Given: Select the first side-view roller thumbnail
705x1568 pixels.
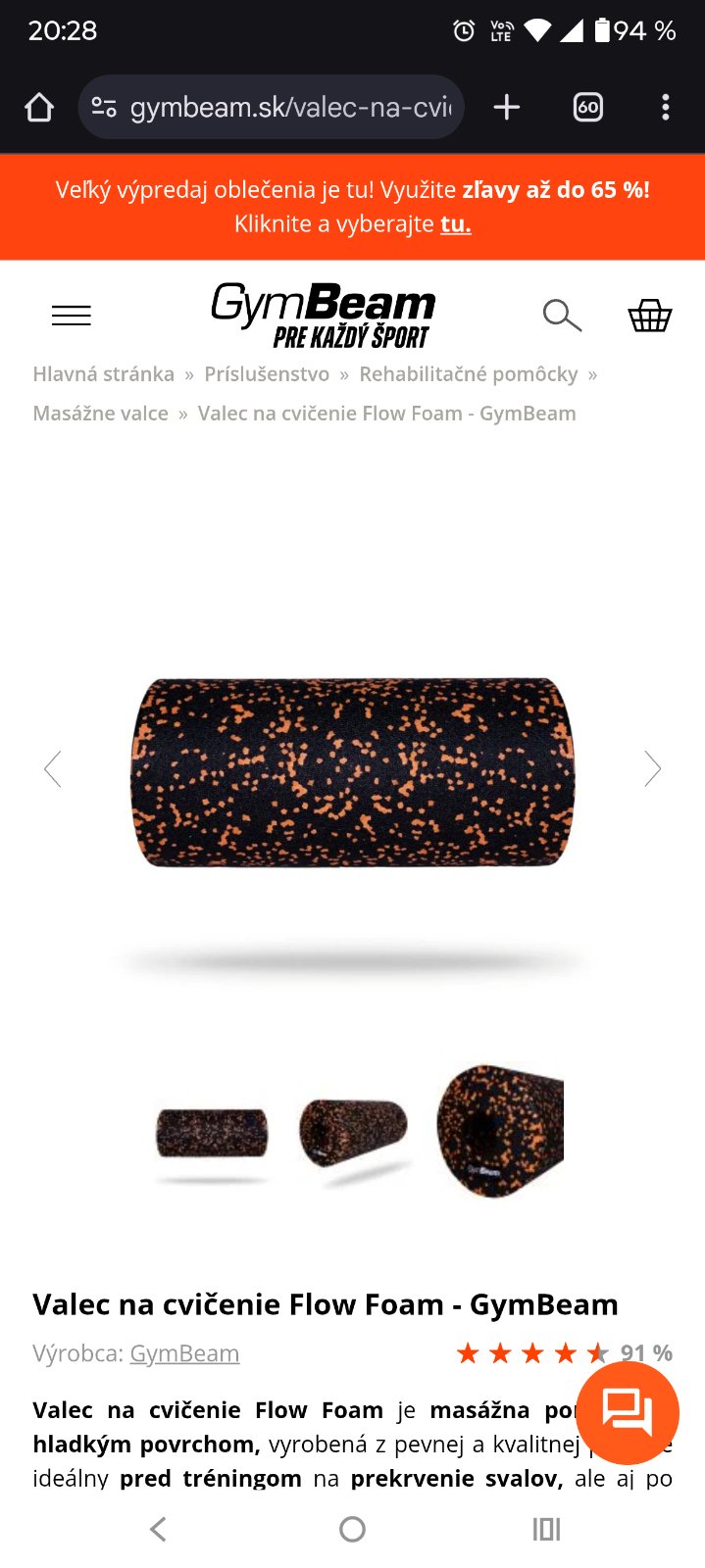Looking at the screenshot, I should (x=212, y=1134).
